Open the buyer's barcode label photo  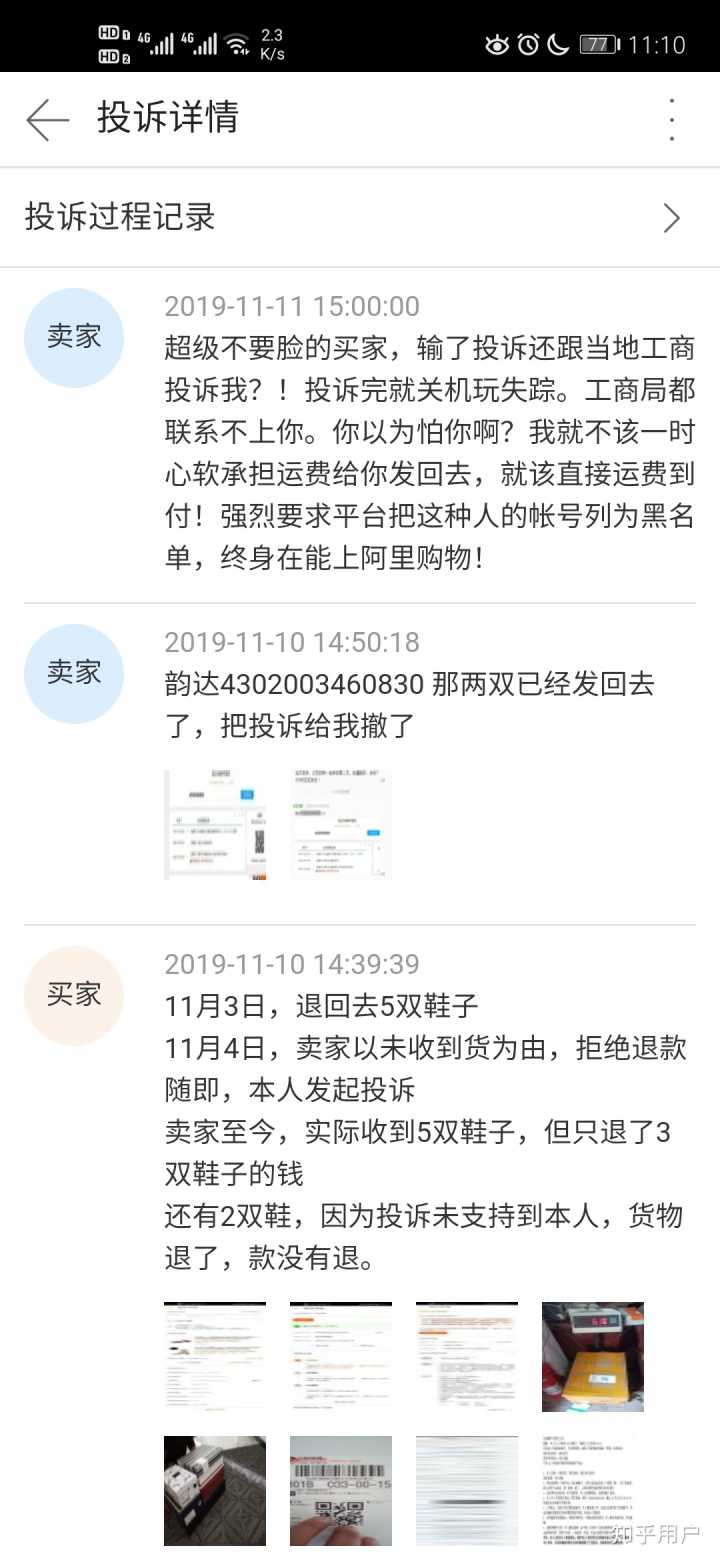click(341, 1491)
